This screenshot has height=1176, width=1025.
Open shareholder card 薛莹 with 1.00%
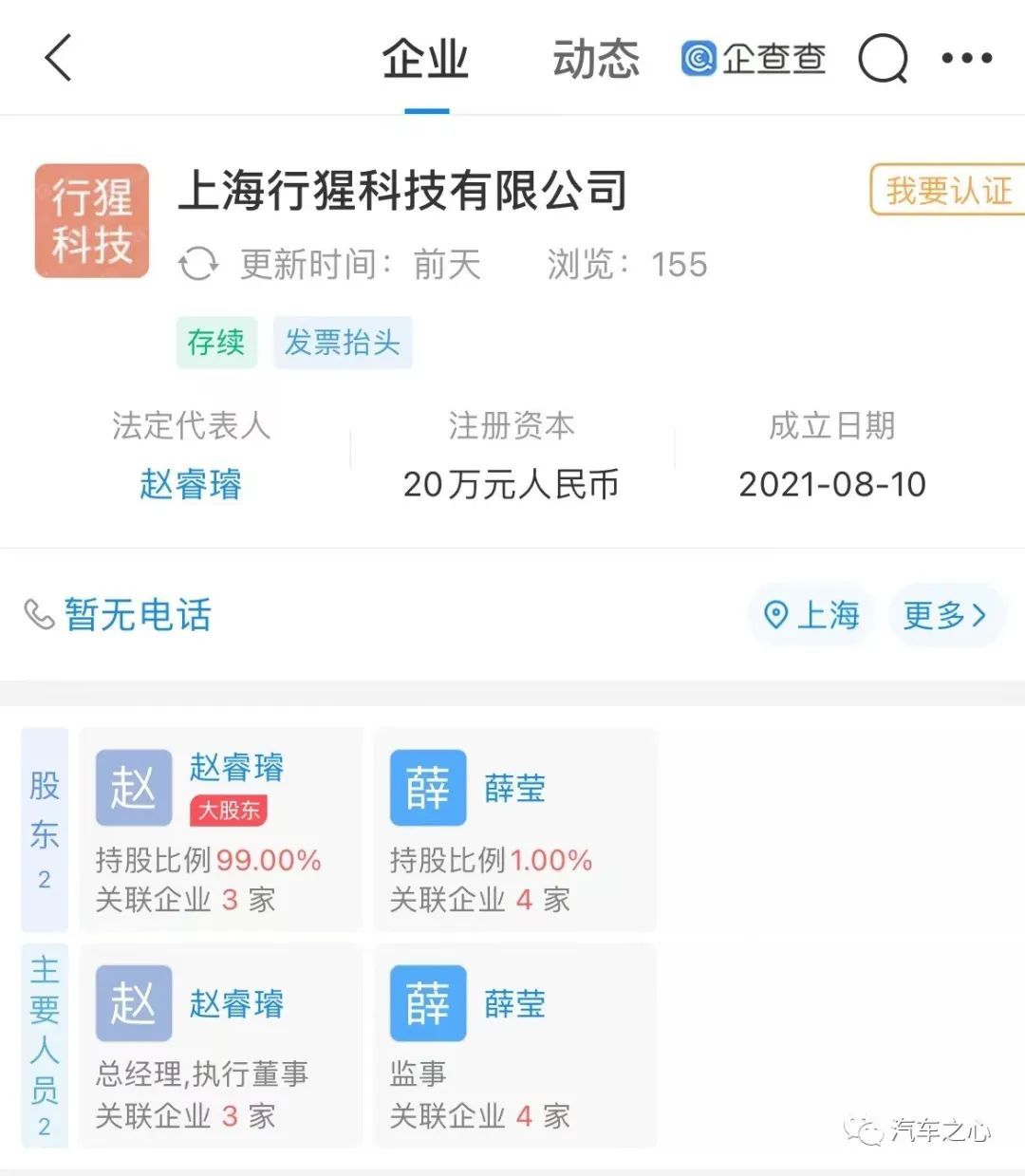pos(514,830)
